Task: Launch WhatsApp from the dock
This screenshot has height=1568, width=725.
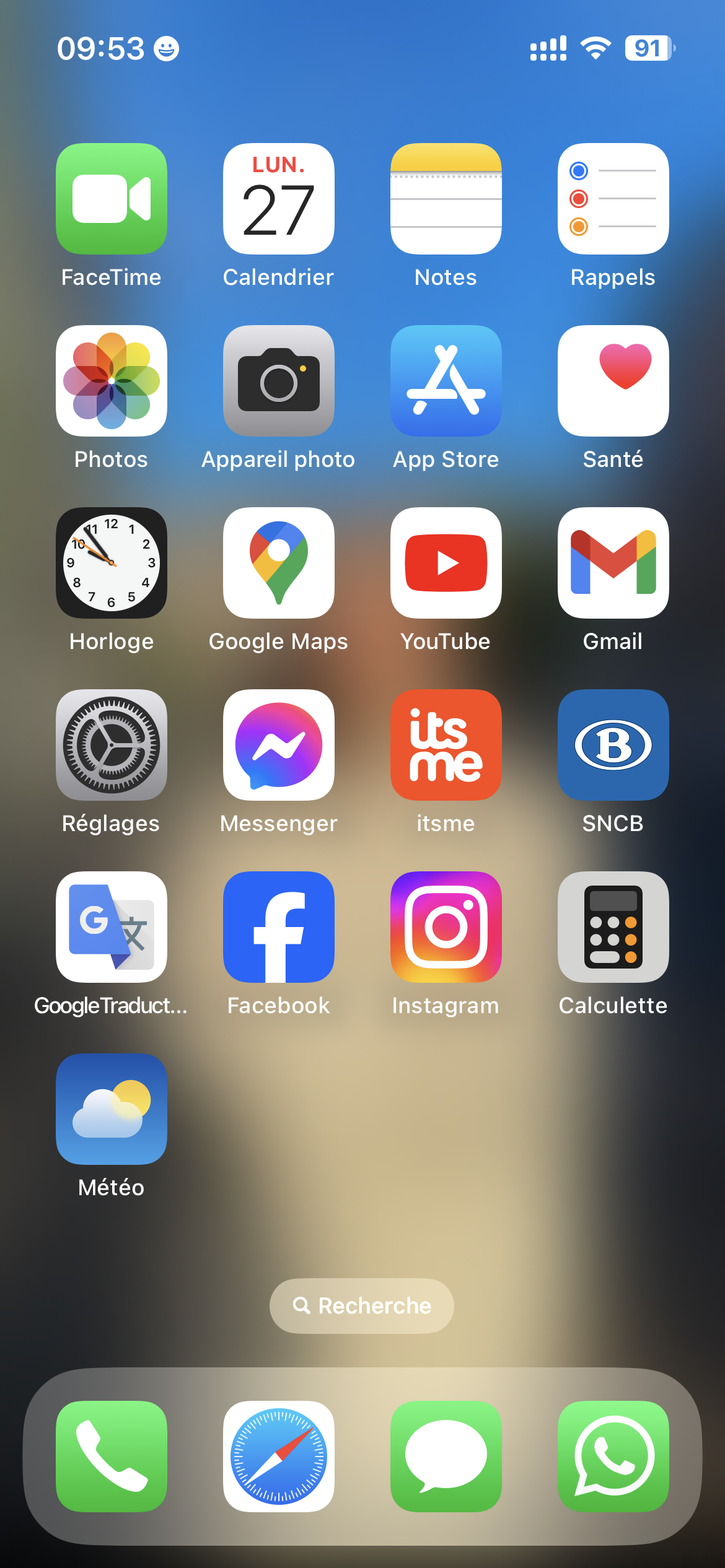Action: click(613, 1457)
